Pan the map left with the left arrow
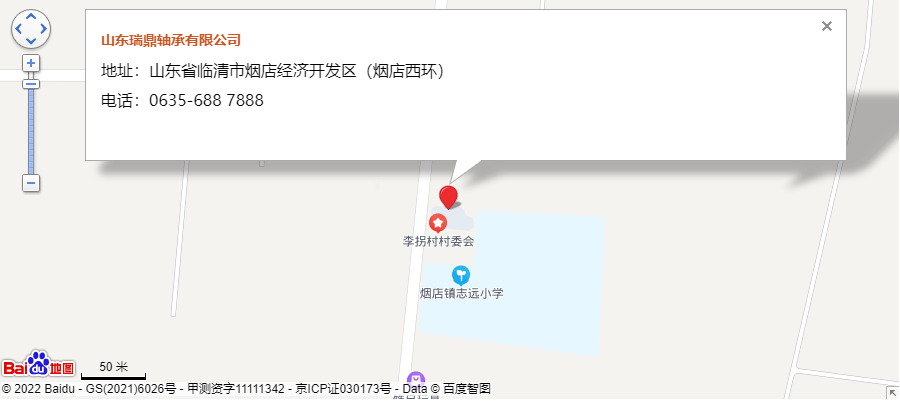The height and width of the screenshot is (402, 900). pyautogui.click(x=18, y=29)
